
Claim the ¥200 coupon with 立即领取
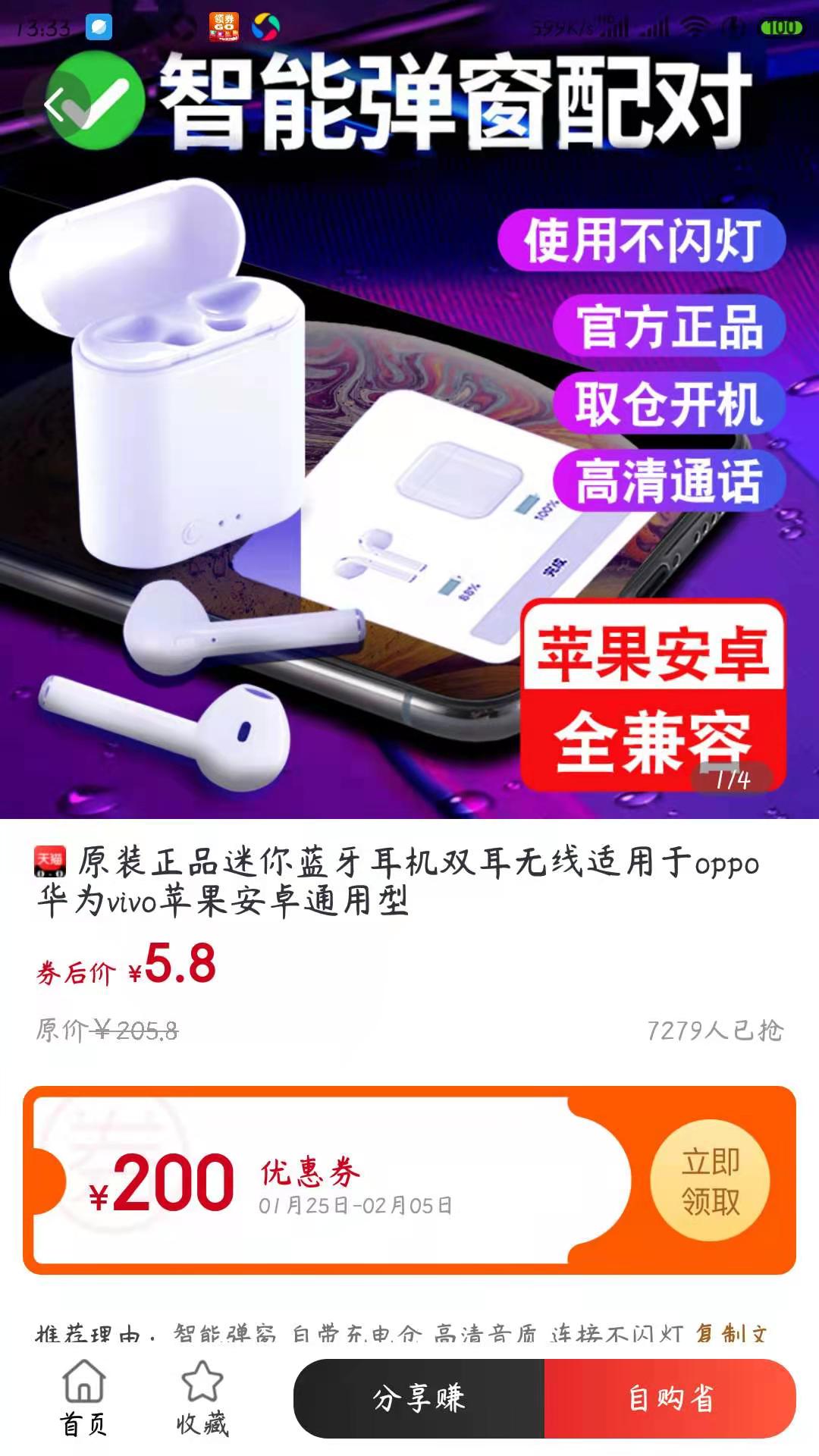[710, 1181]
